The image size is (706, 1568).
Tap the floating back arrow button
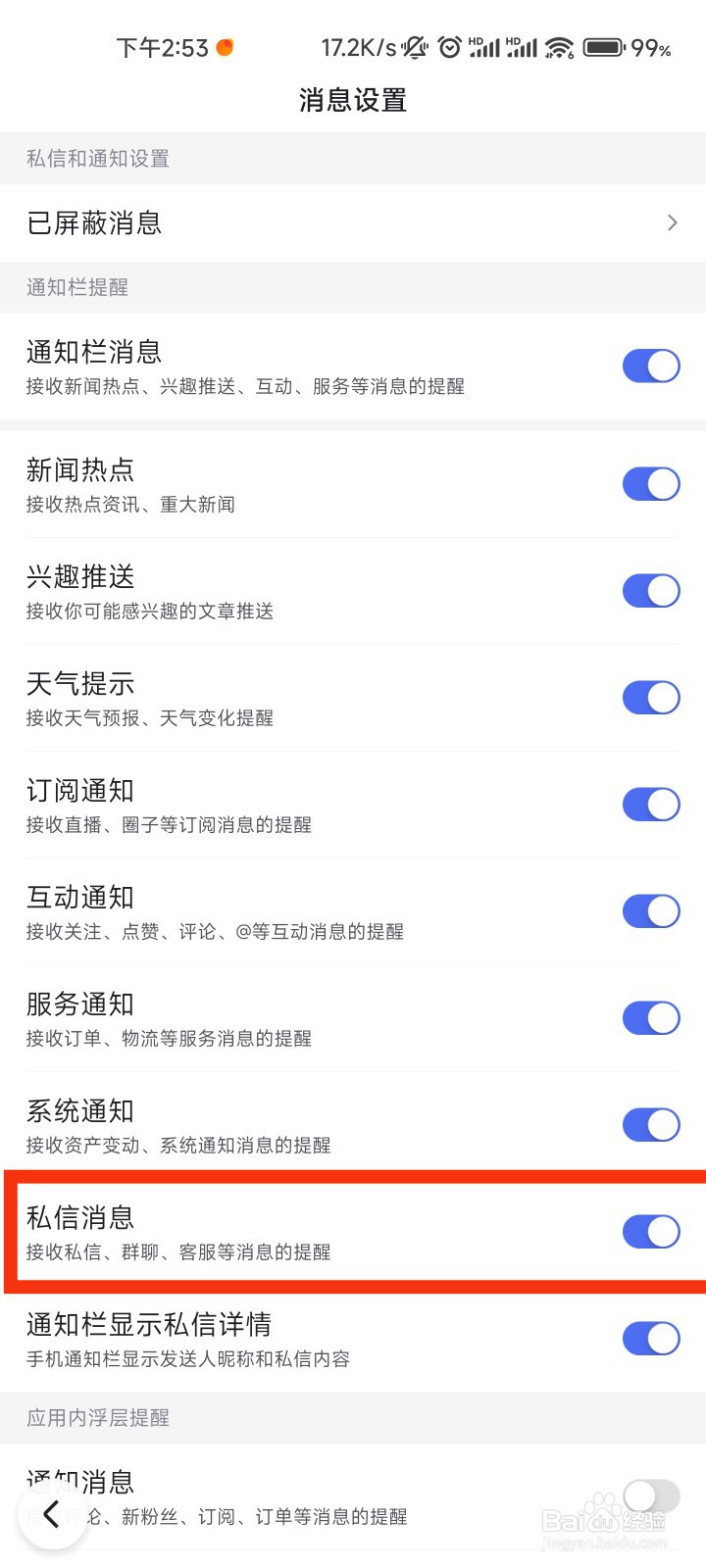click(53, 1514)
